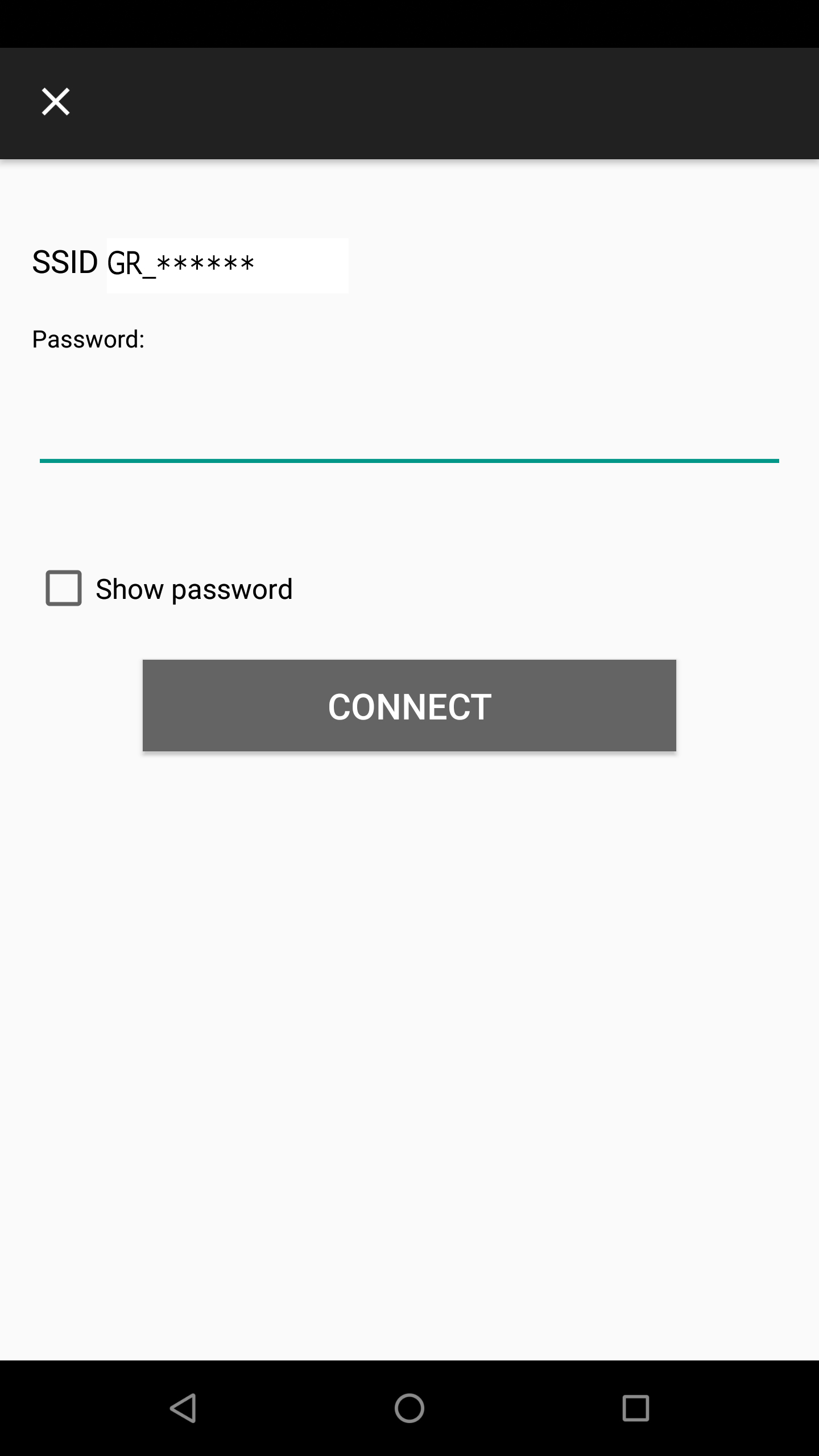Tap the CONNECT button
Screen dimensions: 819x1456
(x=409, y=705)
